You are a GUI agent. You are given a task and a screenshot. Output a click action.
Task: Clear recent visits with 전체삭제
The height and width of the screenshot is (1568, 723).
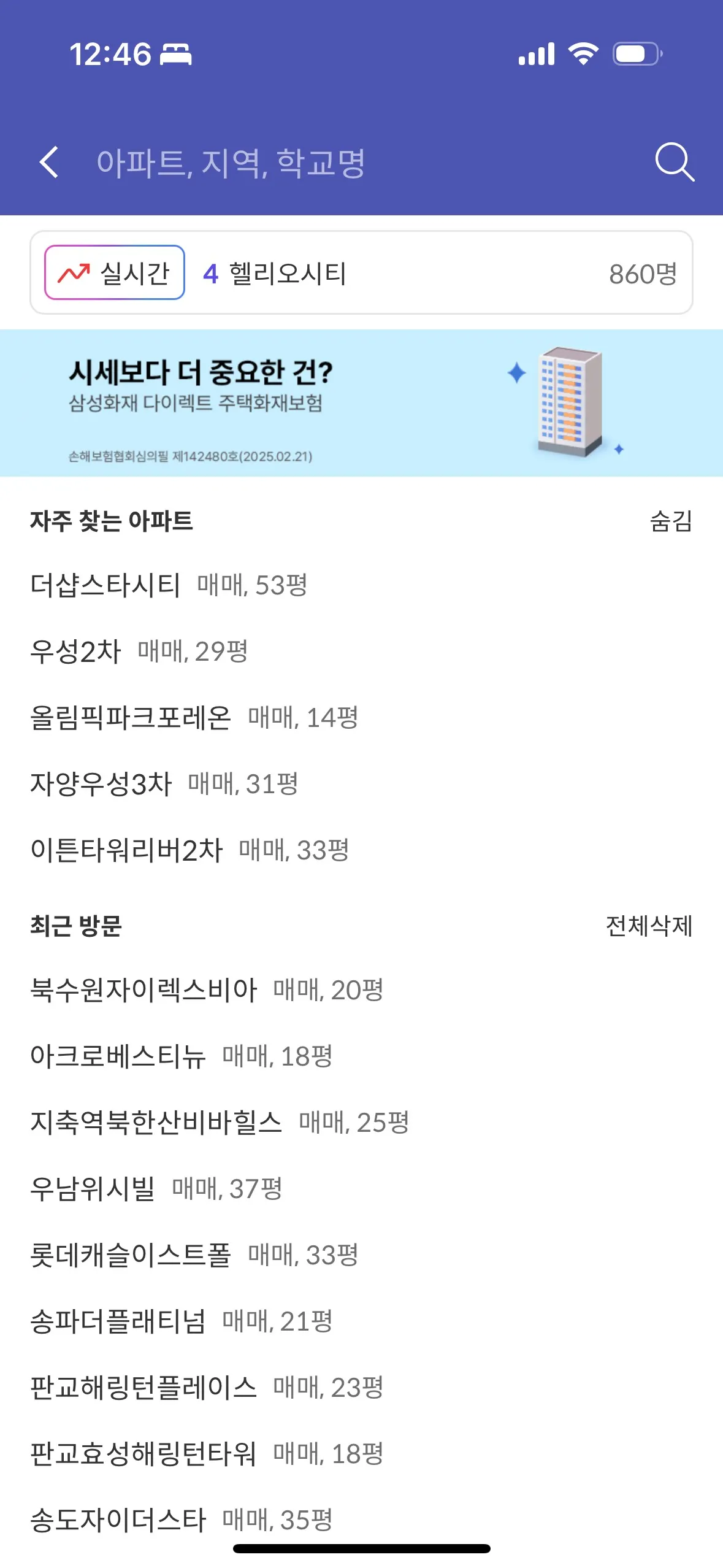click(x=649, y=926)
